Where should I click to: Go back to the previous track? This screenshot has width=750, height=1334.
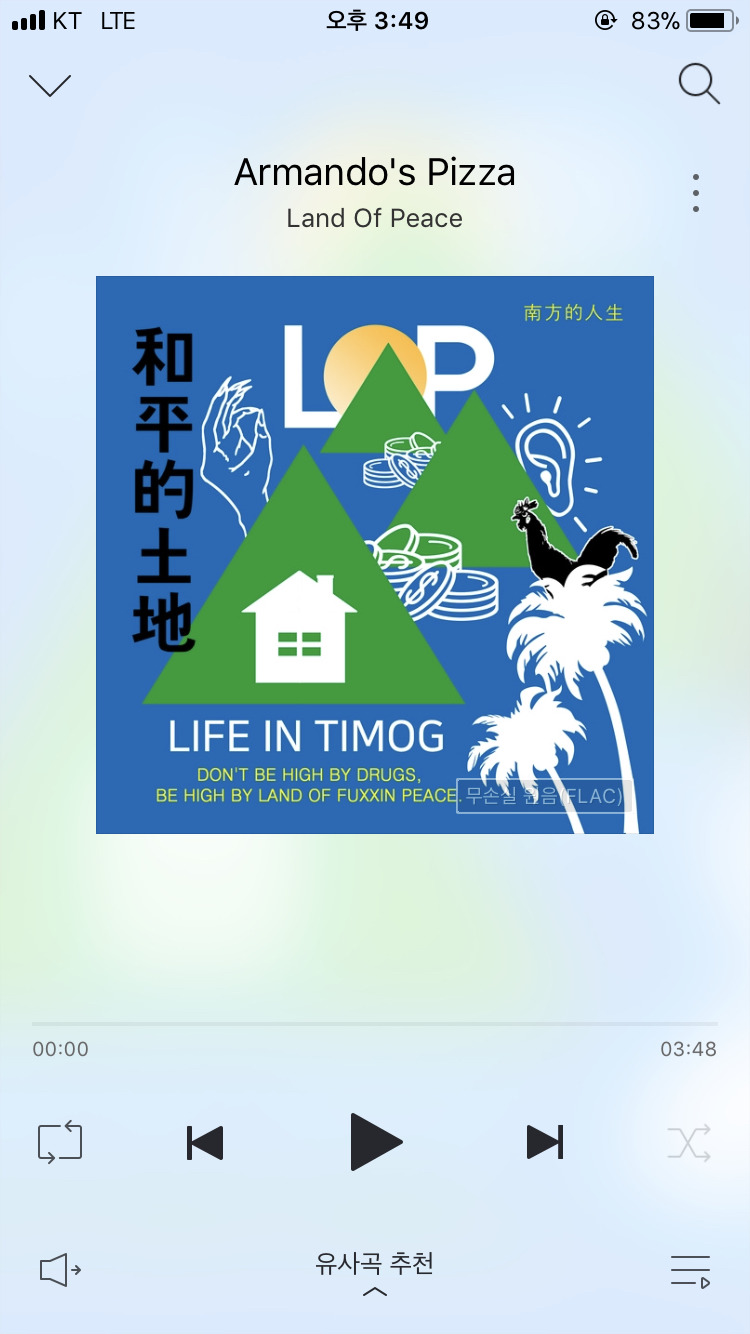205,1142
